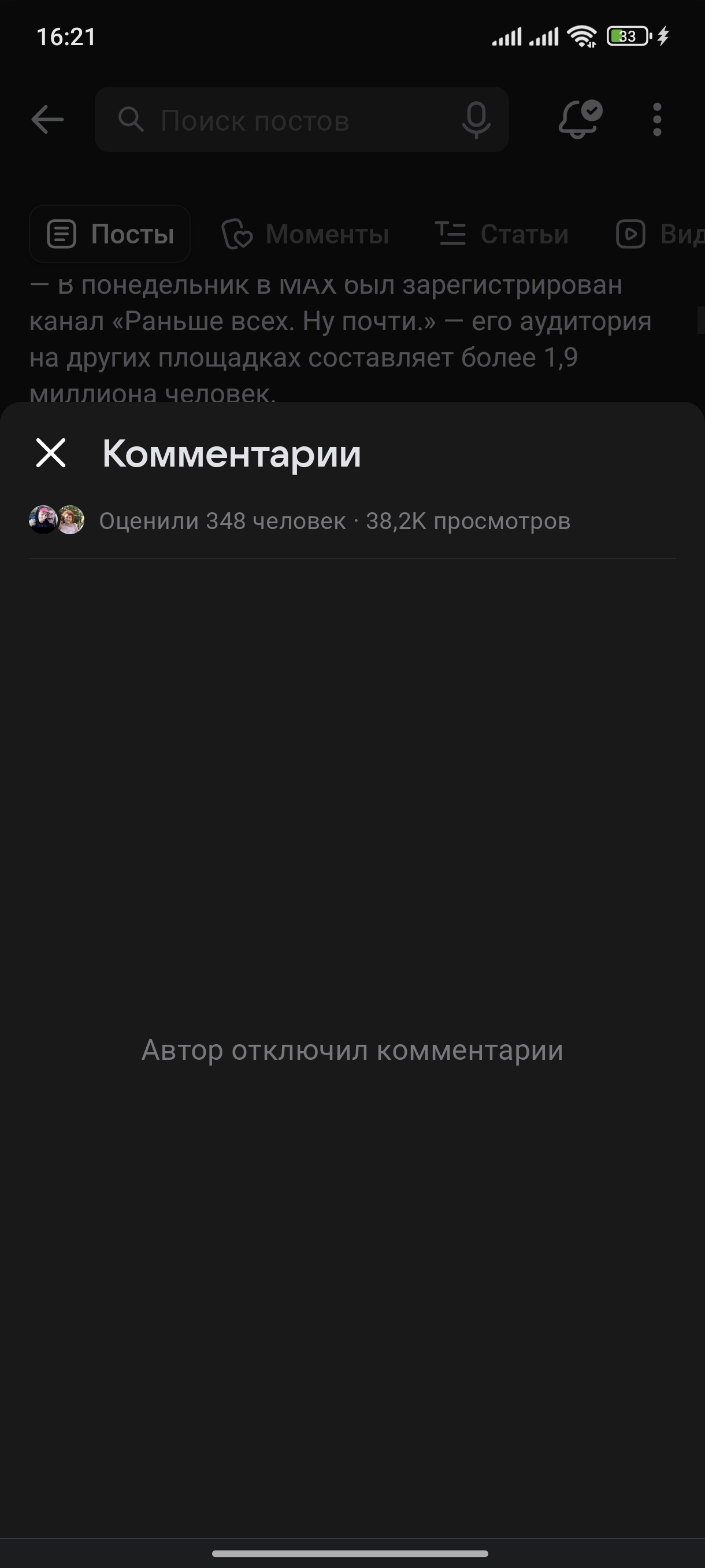The width and height of the screenshot is (705, 1568).
Task: Open the notification bell settings
Action: pyautogui.click(x=579, y=119)
